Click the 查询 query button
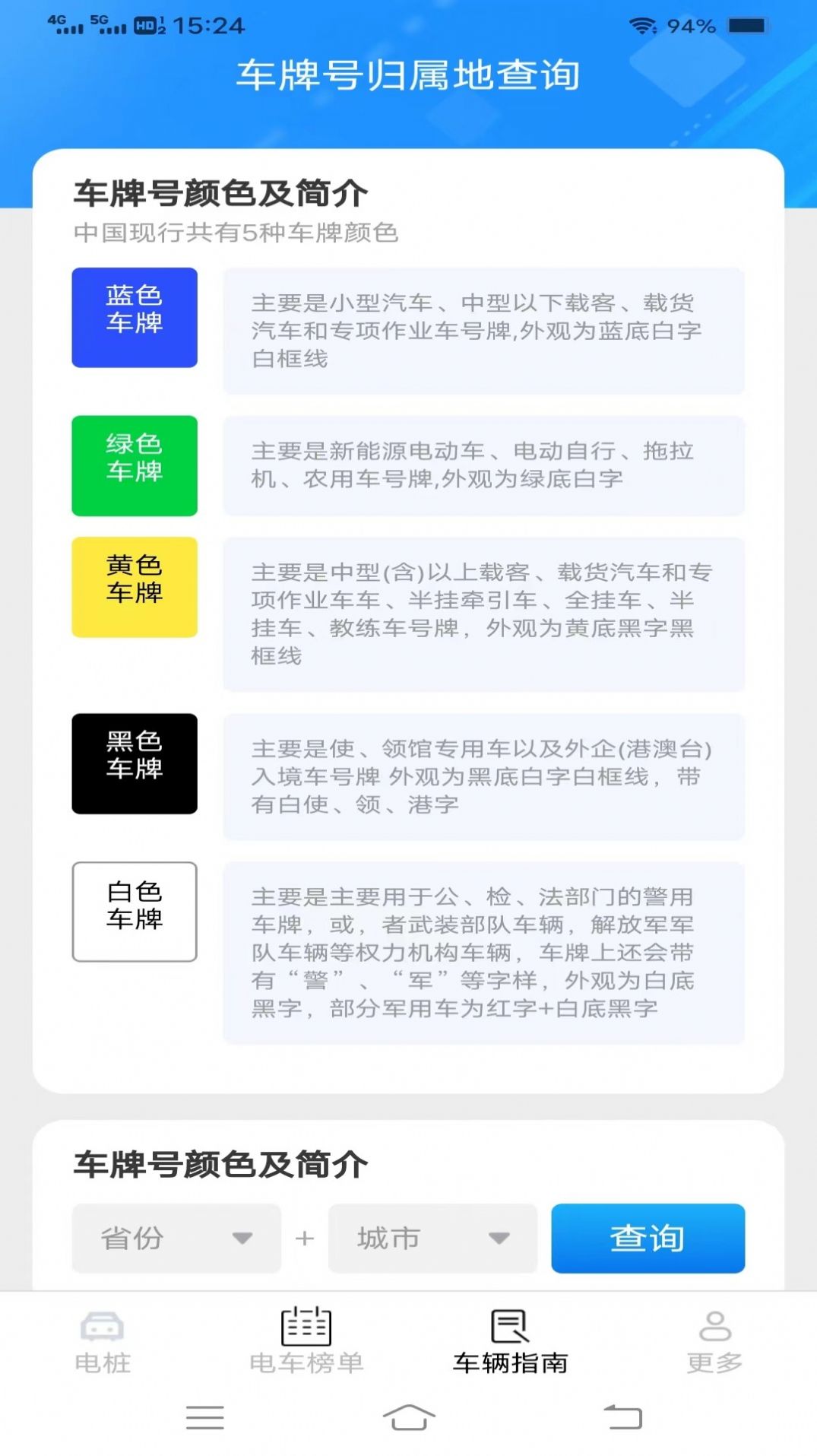Image resolution: width=817 pixels, height=1456 pixels. 647,1239
